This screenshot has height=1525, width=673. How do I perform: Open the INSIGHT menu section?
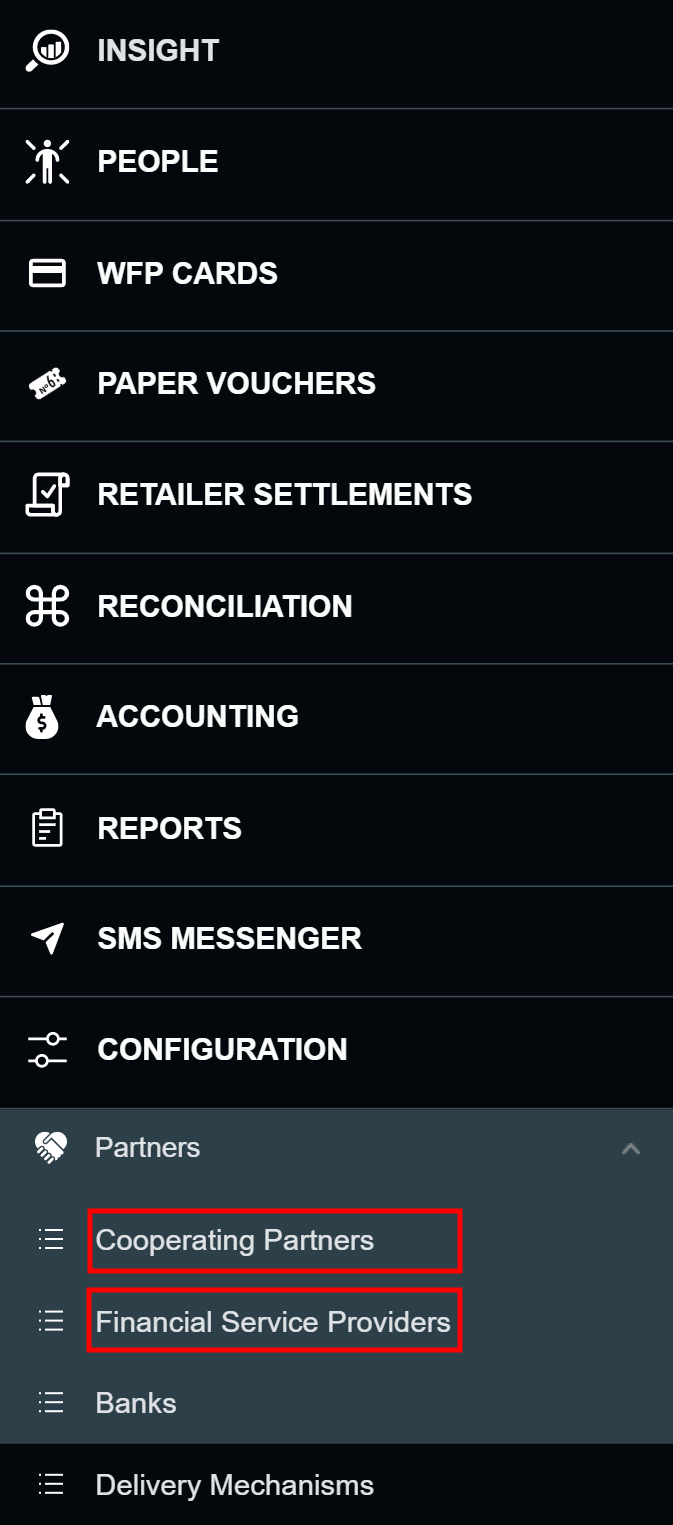pos(336,53)
